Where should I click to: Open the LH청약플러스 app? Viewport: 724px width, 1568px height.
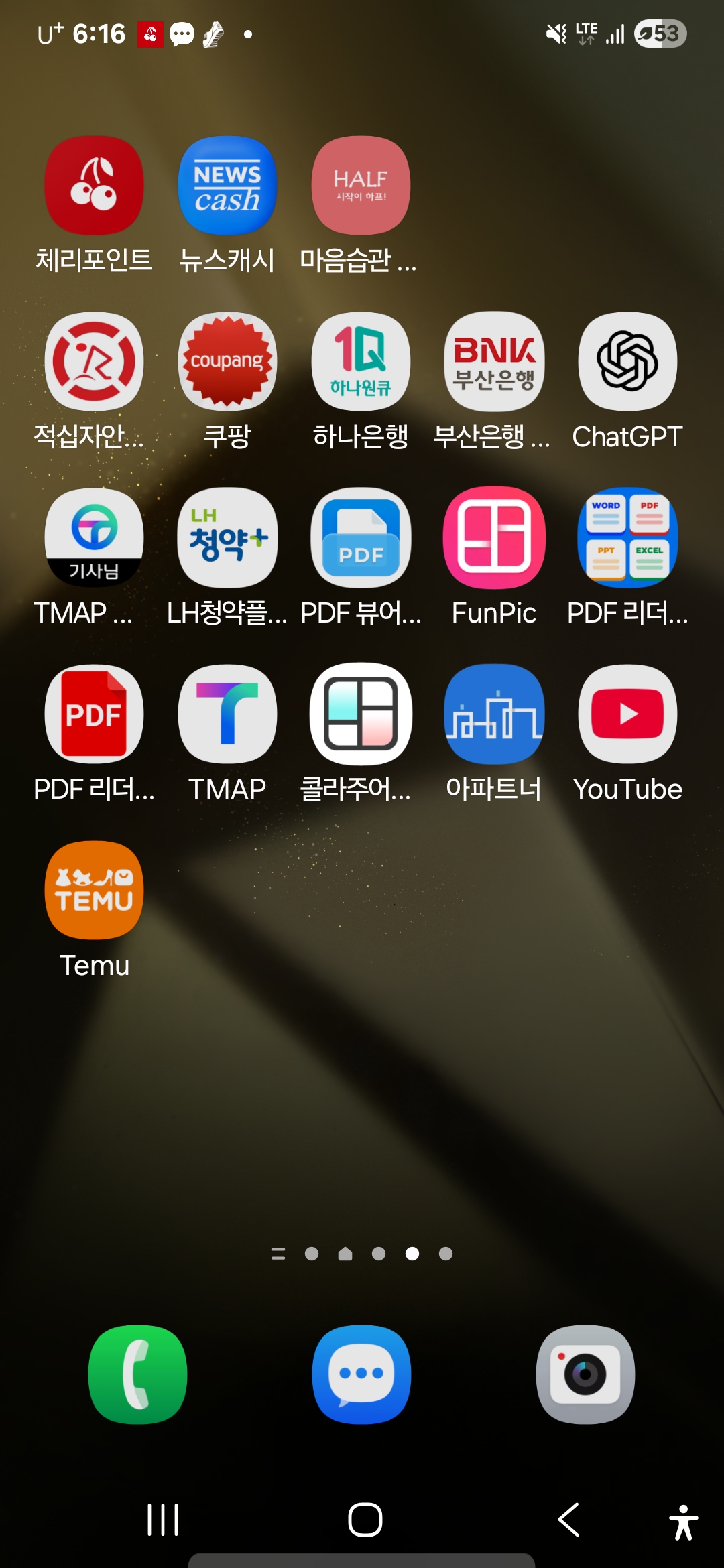click(227, 538)
